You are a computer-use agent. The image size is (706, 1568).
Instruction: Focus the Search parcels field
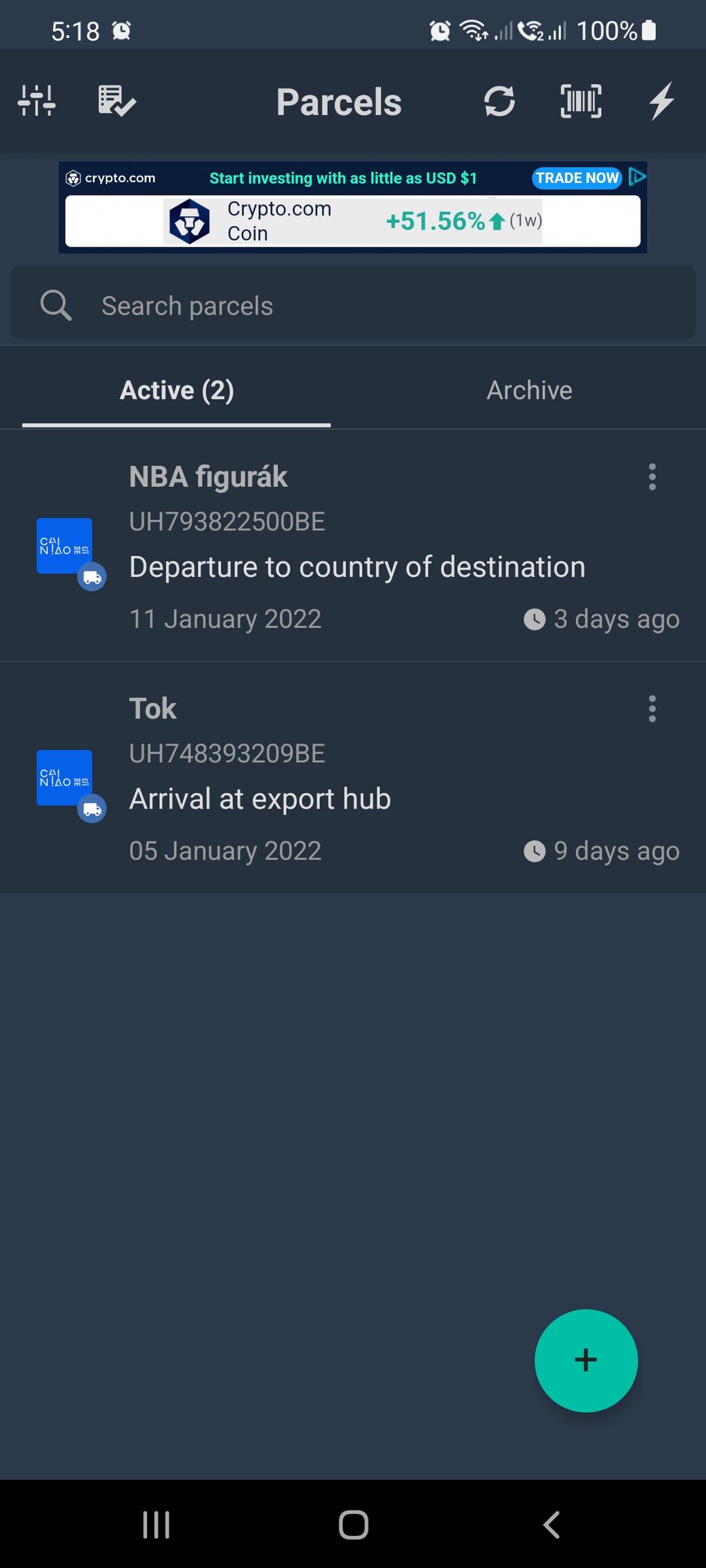[353, 305]
